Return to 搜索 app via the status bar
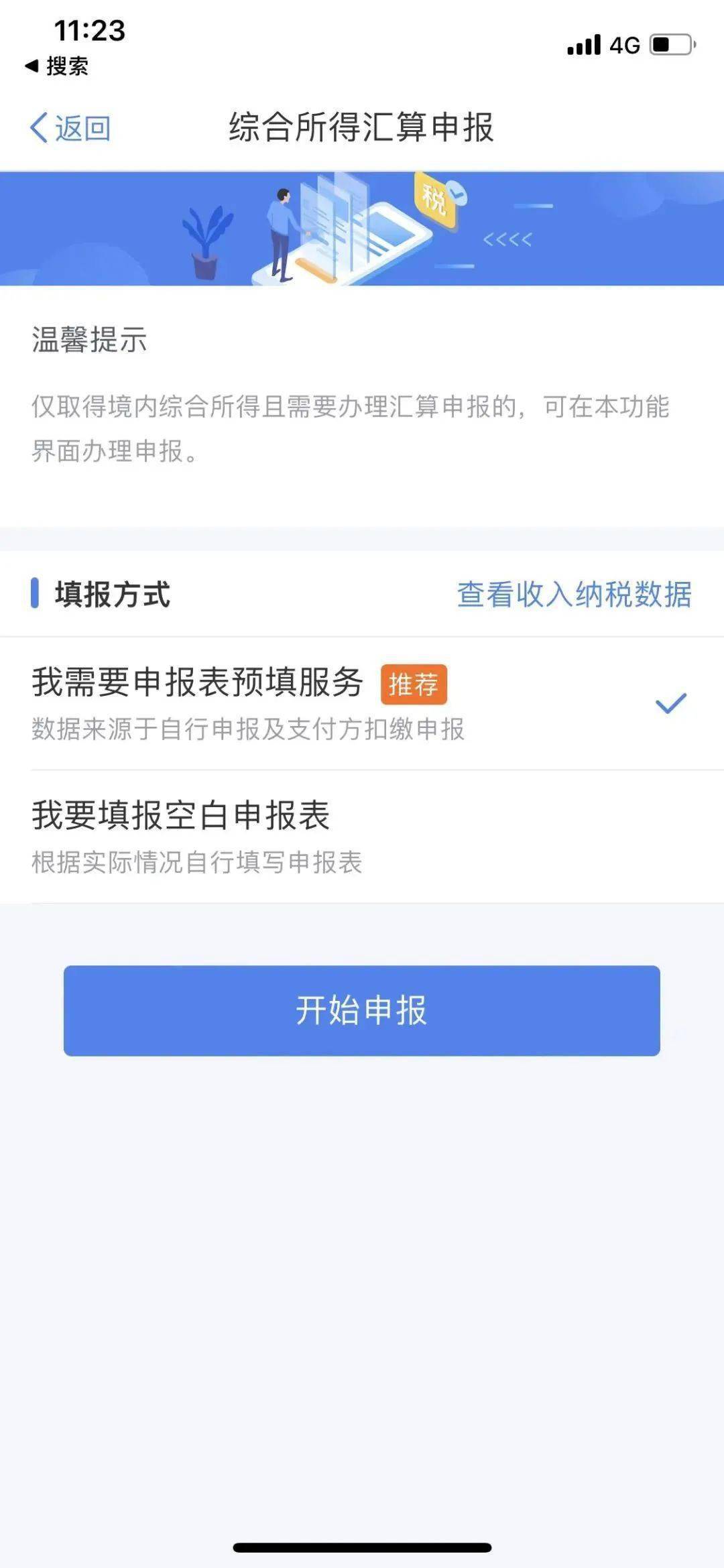The image size is (724, 1568). tap(57, 66)
